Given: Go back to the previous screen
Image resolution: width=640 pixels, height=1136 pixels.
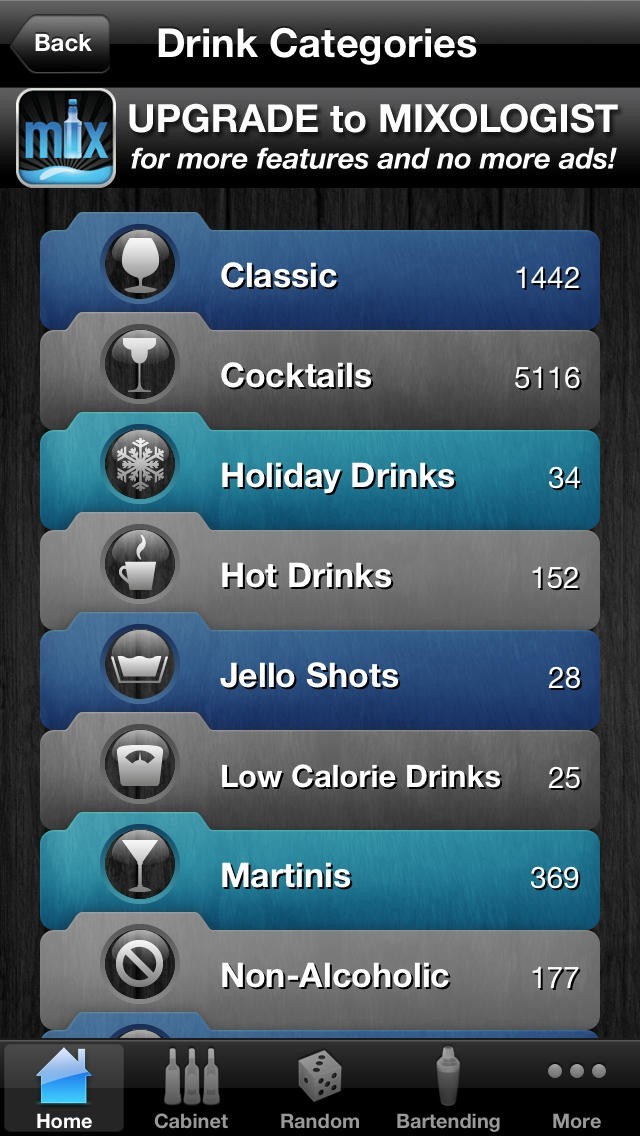Looking at the screenshot, I should [60, 43].
